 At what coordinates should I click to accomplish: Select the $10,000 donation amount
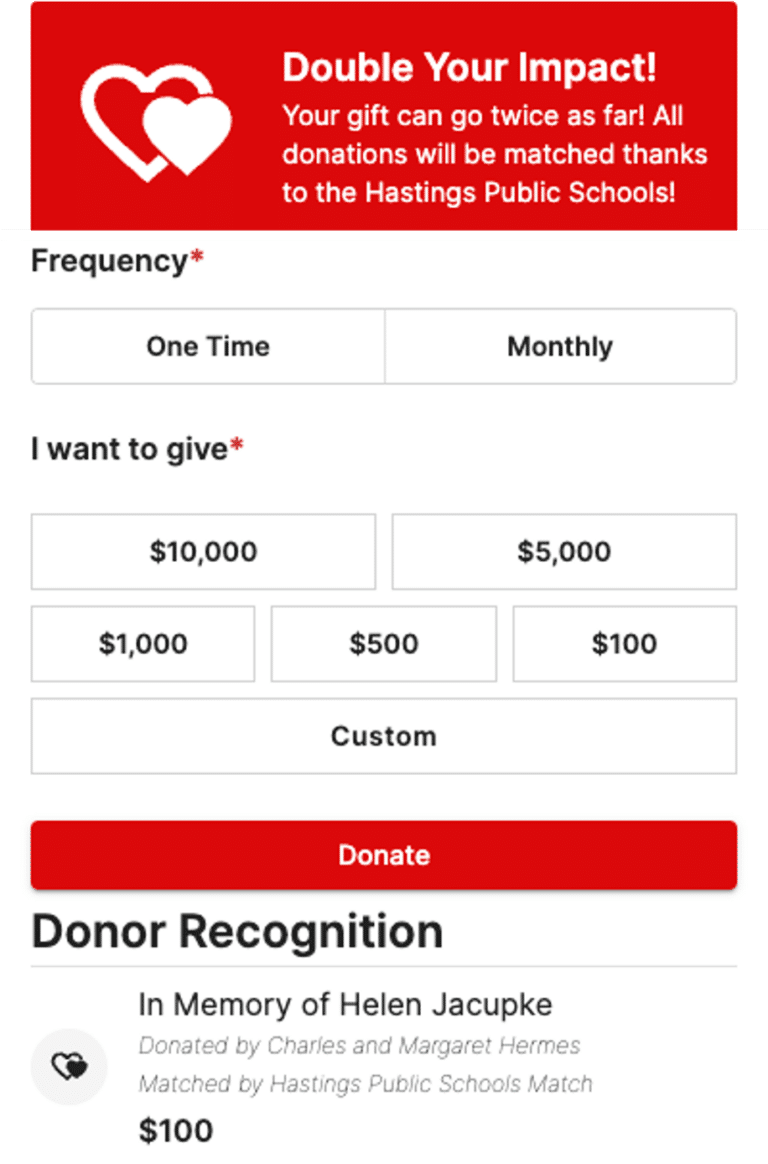pyautogui.click(x=203, y=551)
